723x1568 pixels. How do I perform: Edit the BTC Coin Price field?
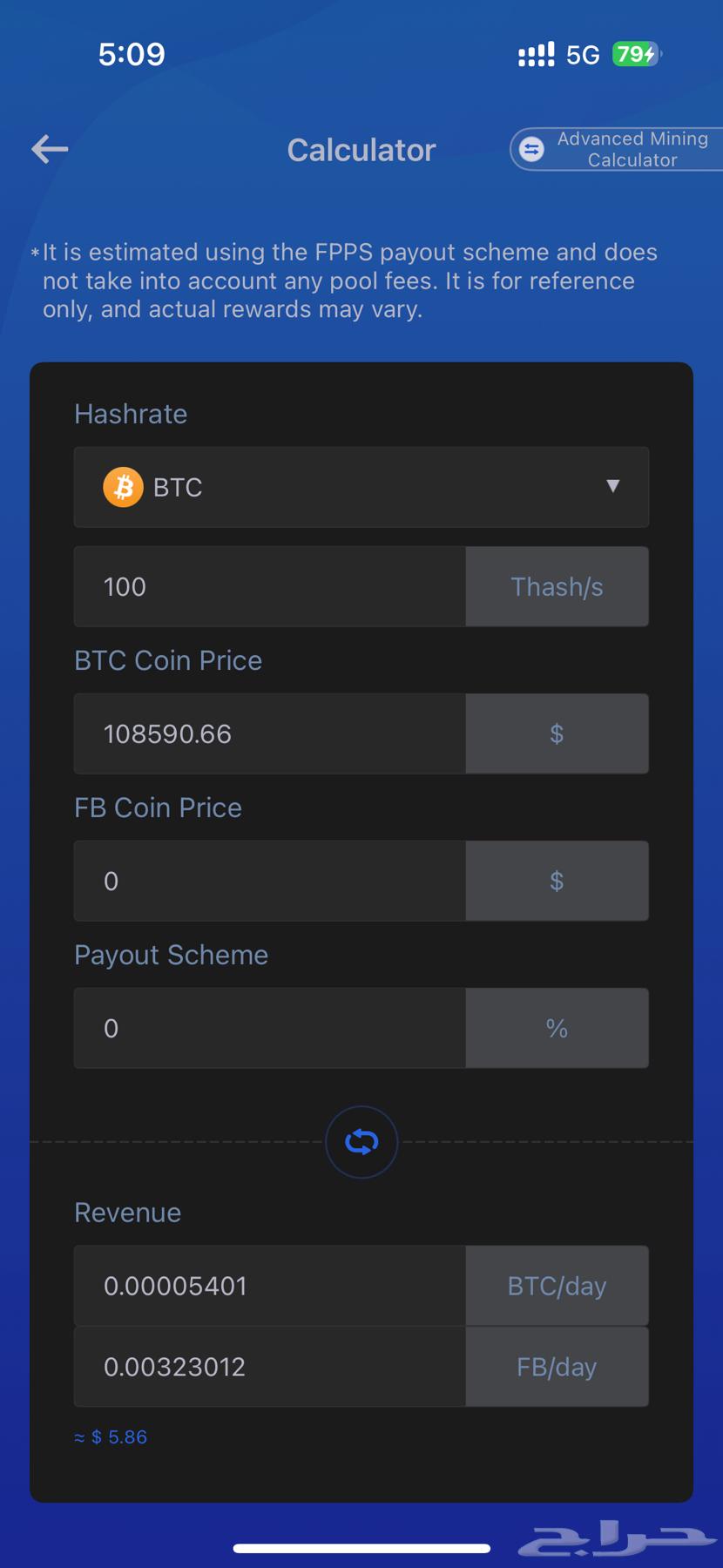coord(269,733)
